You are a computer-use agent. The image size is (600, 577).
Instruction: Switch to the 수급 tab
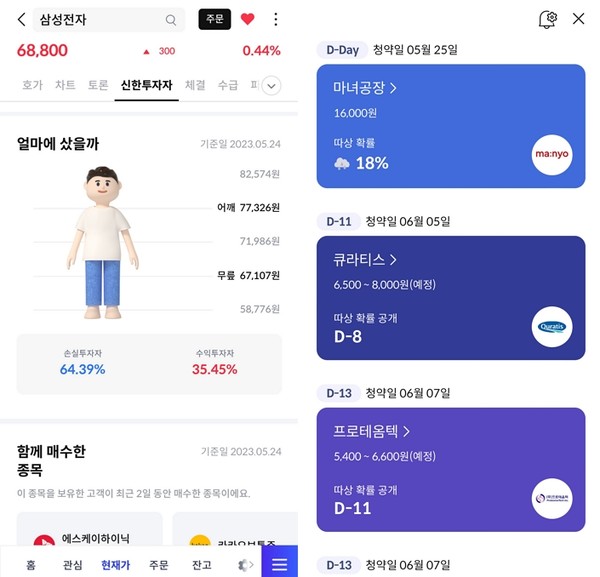pos(227,85)
